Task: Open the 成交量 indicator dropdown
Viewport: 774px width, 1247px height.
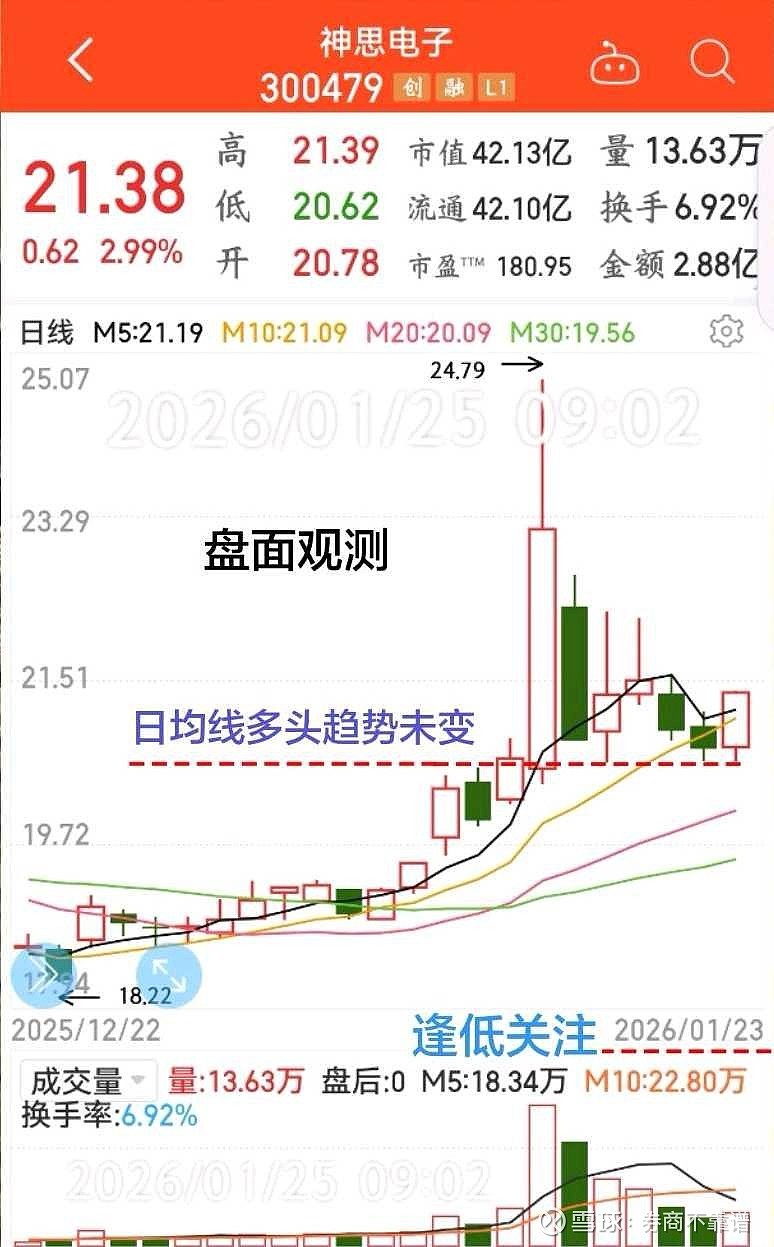Action: point(86,1079)
